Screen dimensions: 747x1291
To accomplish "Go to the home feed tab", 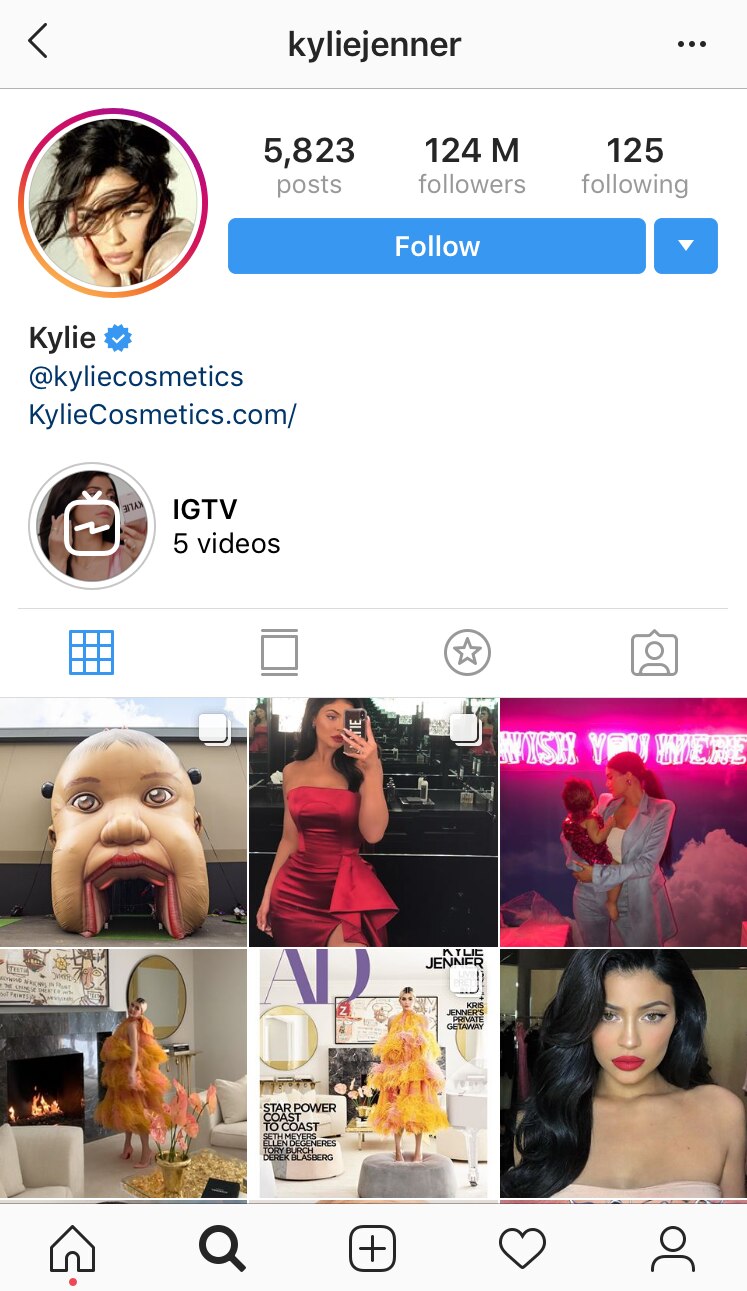I will tap(73, 1249).
